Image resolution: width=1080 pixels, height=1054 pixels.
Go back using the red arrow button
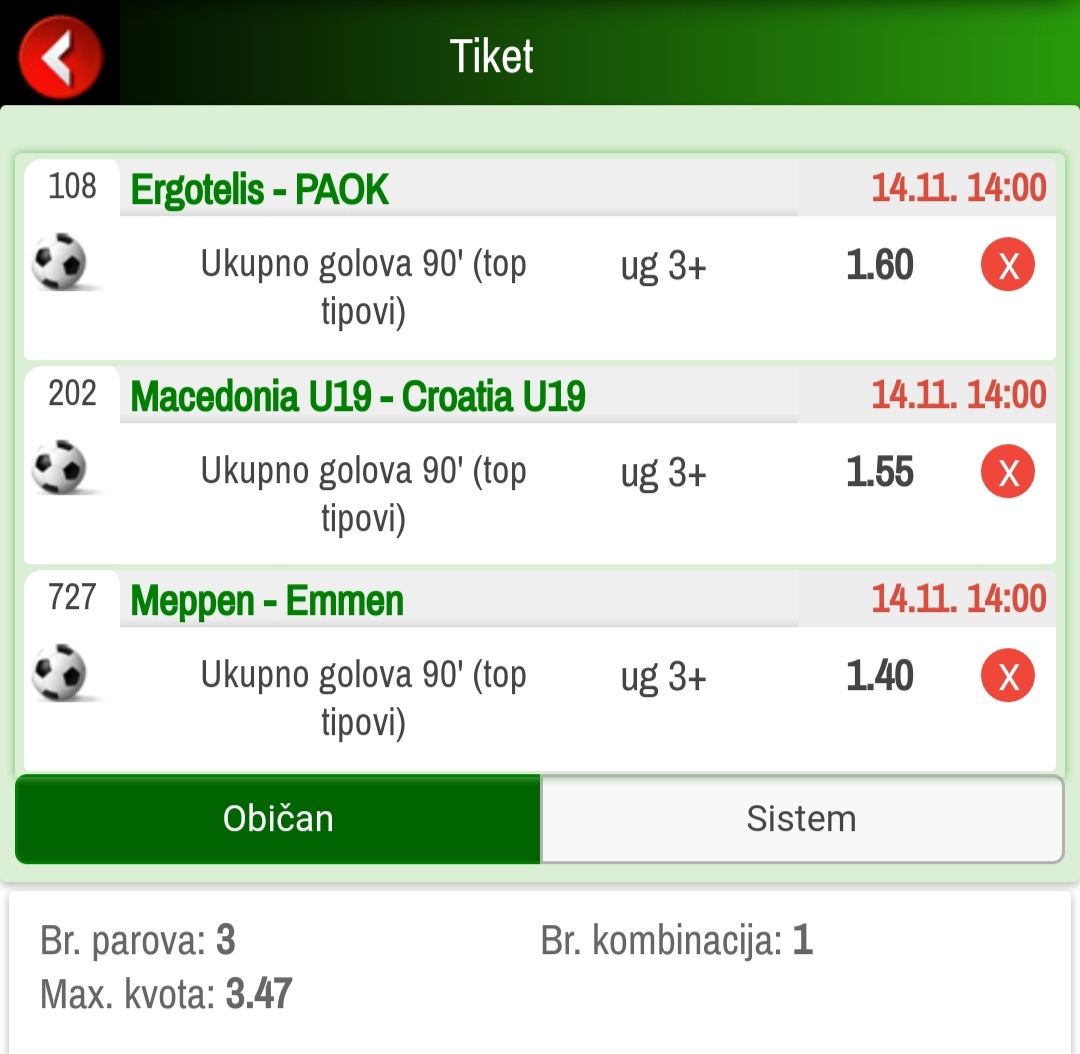60,56
